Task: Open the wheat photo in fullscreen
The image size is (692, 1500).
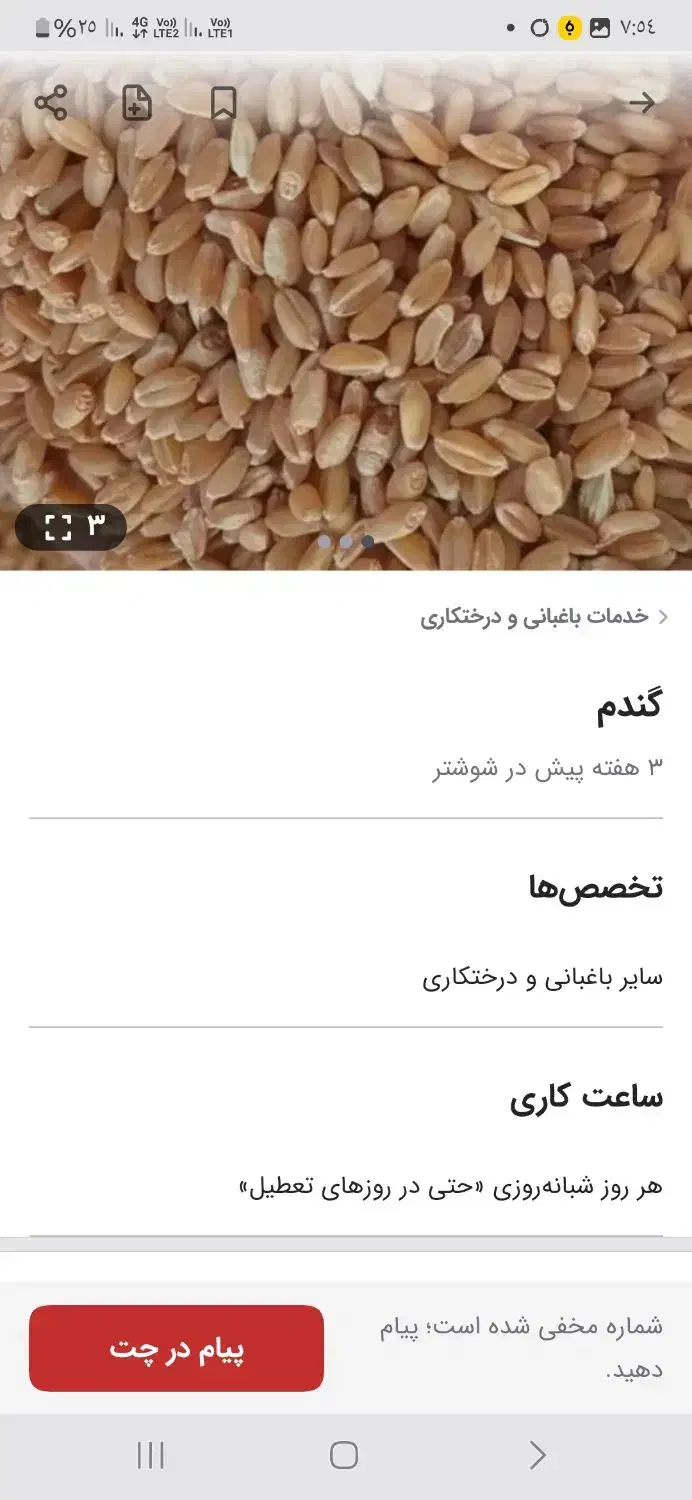Action: pyautogui.click(x=71, y=526)
